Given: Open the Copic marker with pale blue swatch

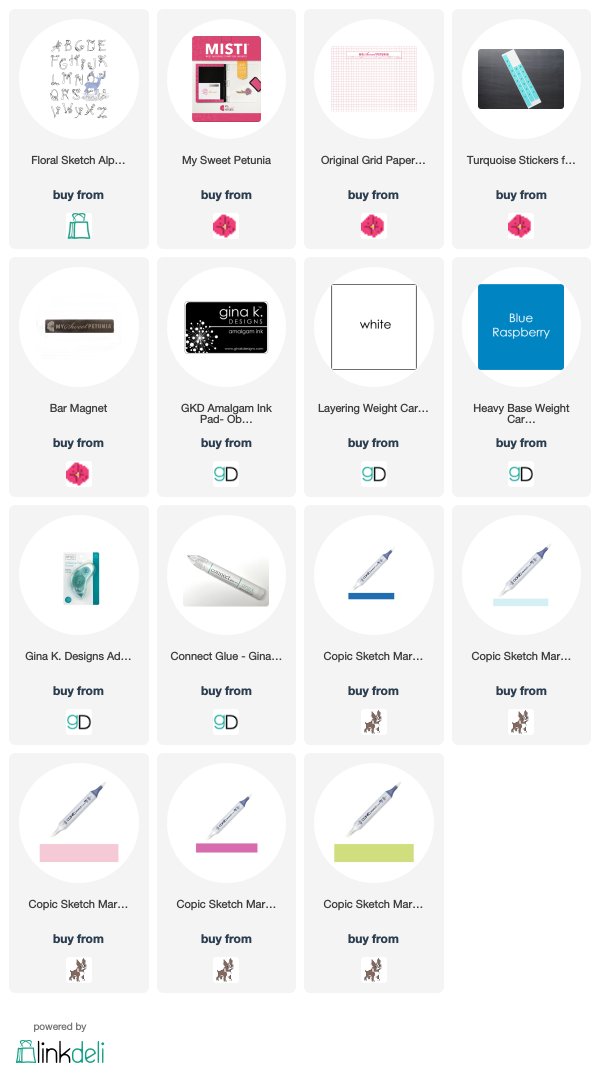Looking at the screenshot, I should pos(521,625).
